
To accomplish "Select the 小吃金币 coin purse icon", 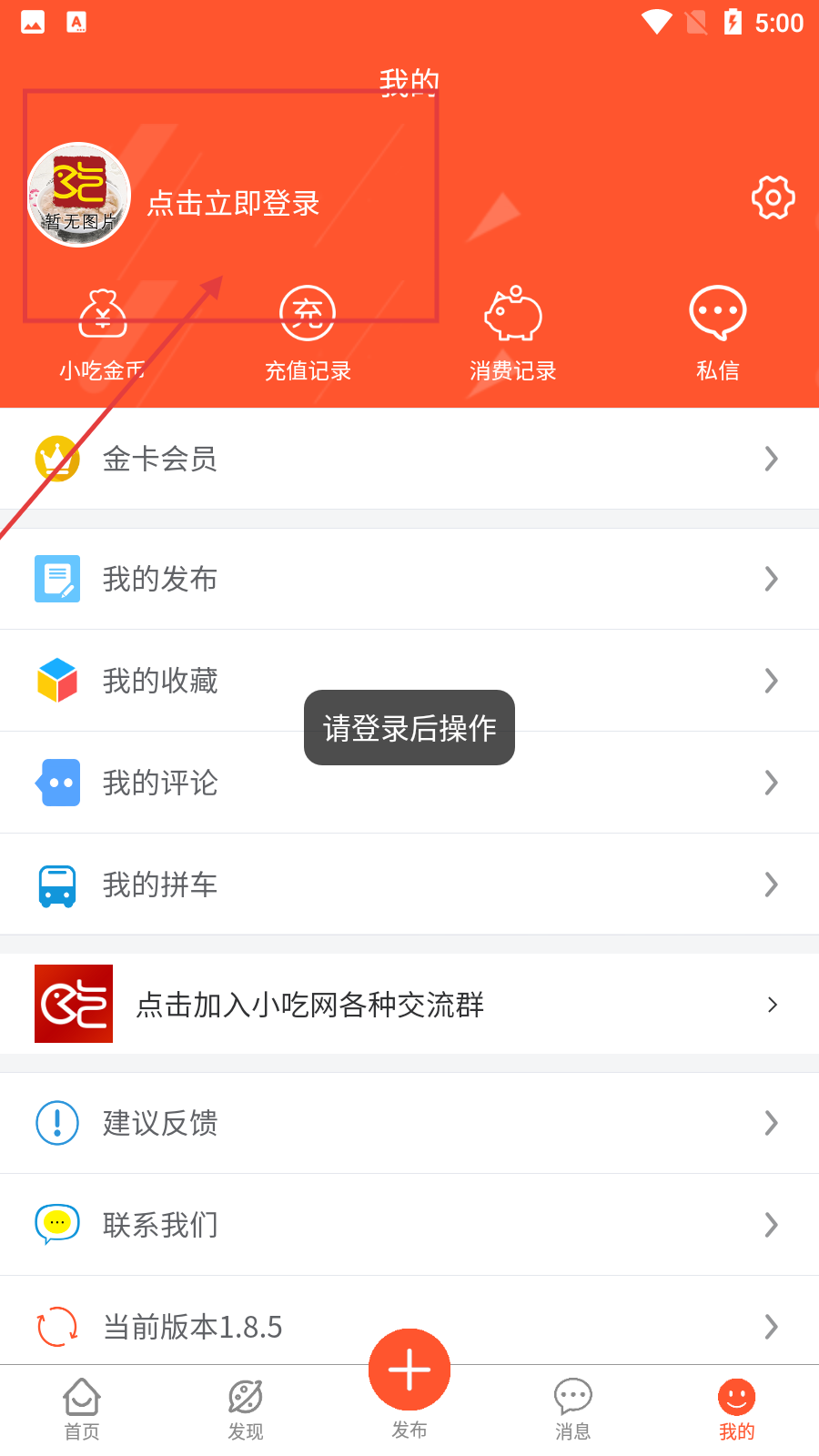I will (x=102, y=314).
